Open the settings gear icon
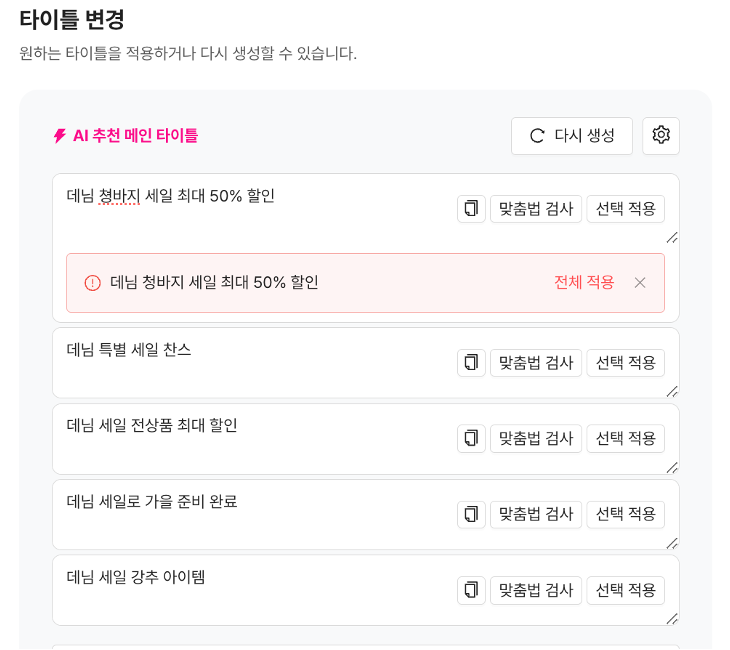 point(661,136)
